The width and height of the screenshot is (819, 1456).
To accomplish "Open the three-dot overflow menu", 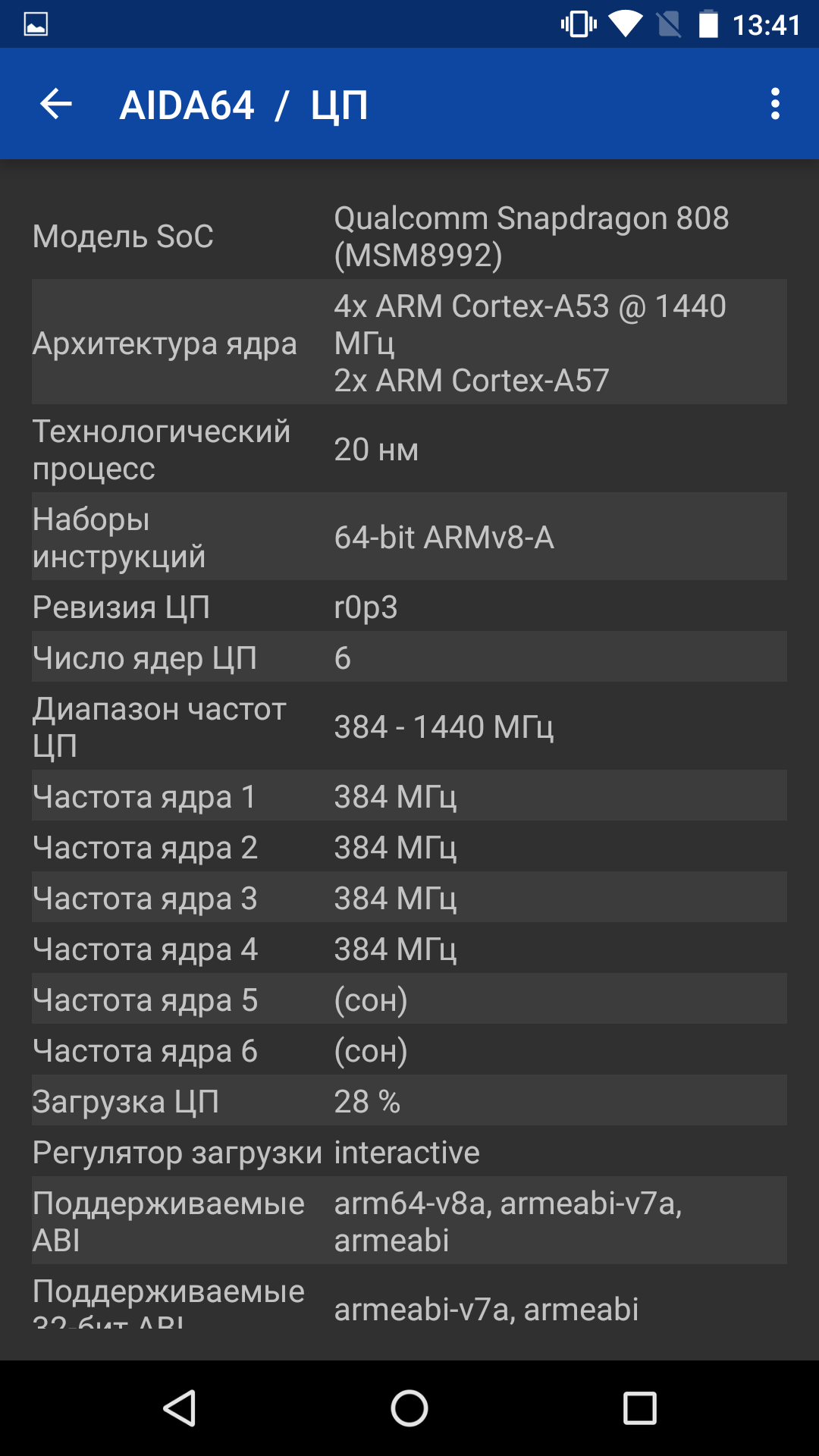I will [775, 104].
